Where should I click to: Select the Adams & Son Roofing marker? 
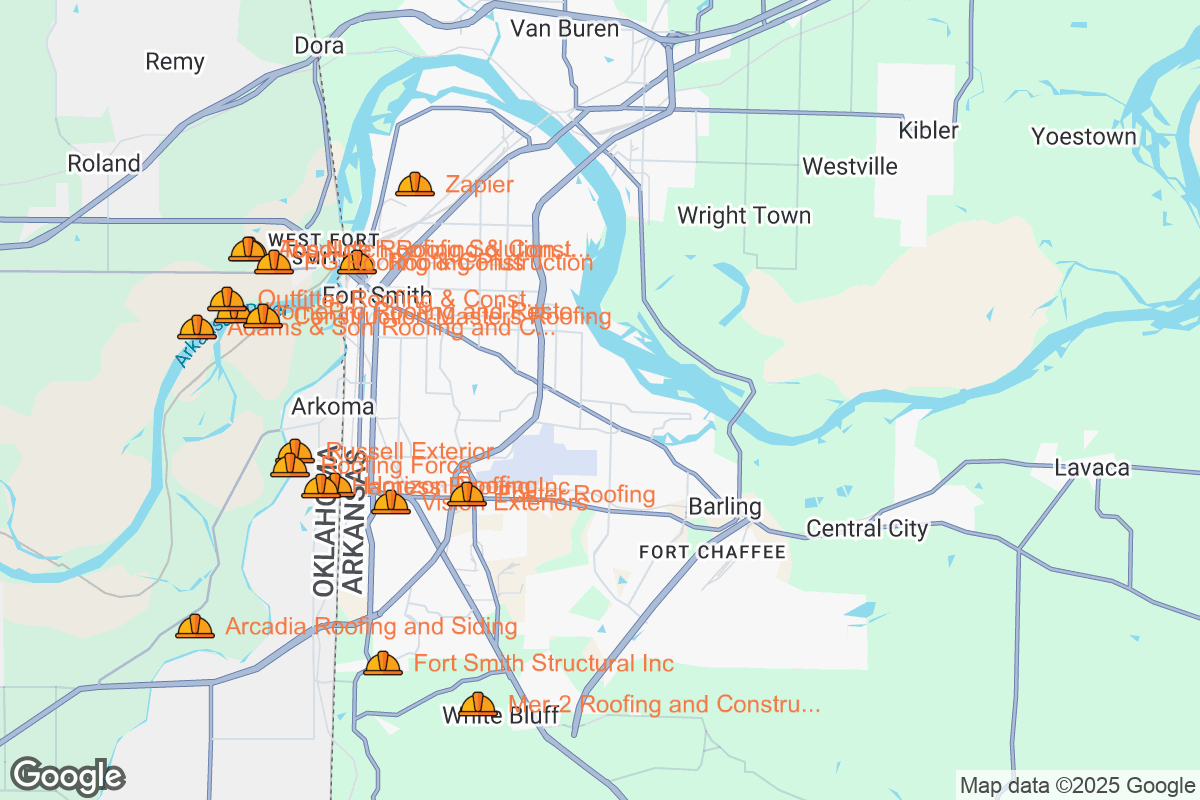(197, 328)
